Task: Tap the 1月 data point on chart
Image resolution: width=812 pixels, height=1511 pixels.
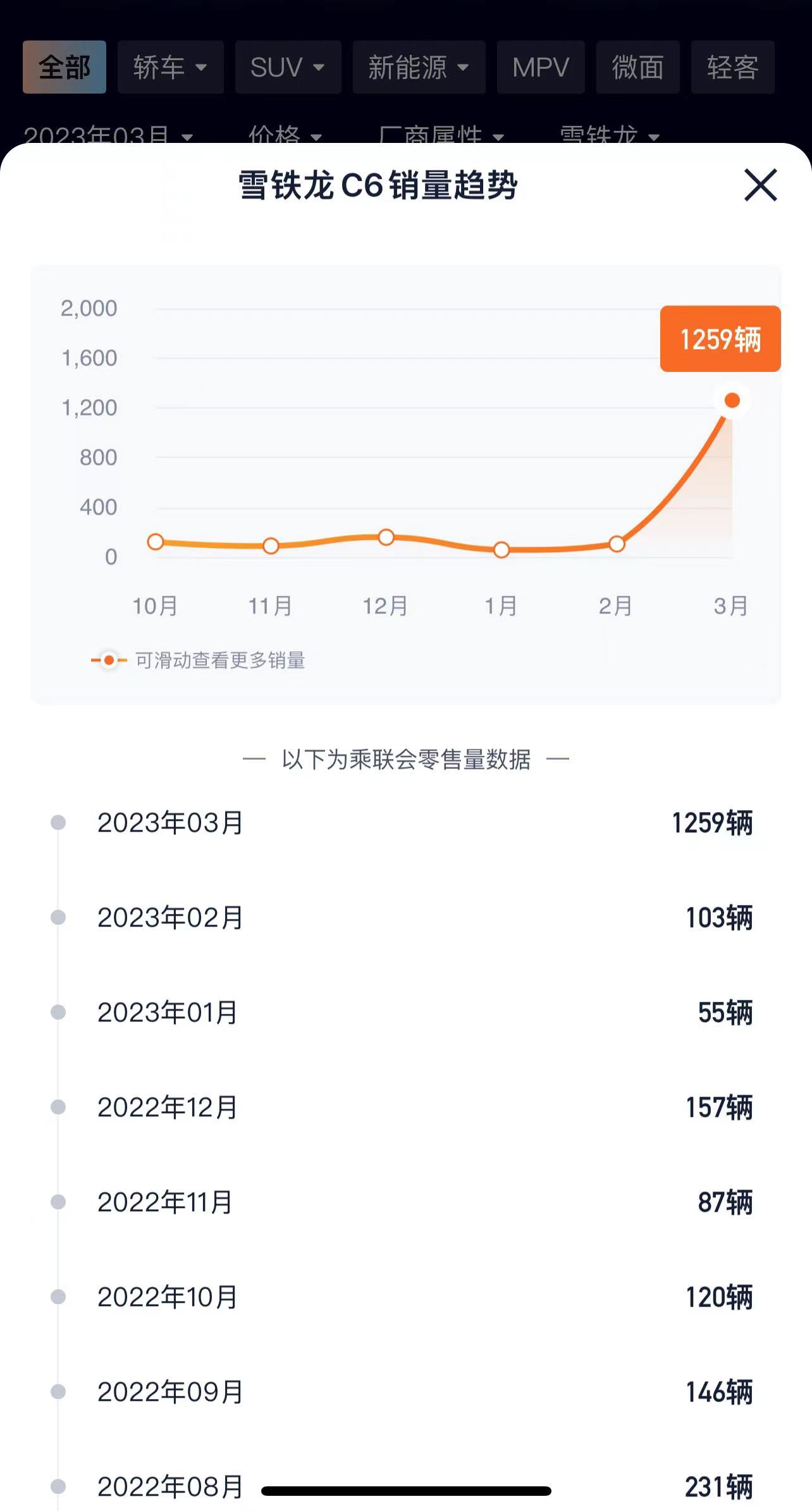Action: (x=501, y=550)
